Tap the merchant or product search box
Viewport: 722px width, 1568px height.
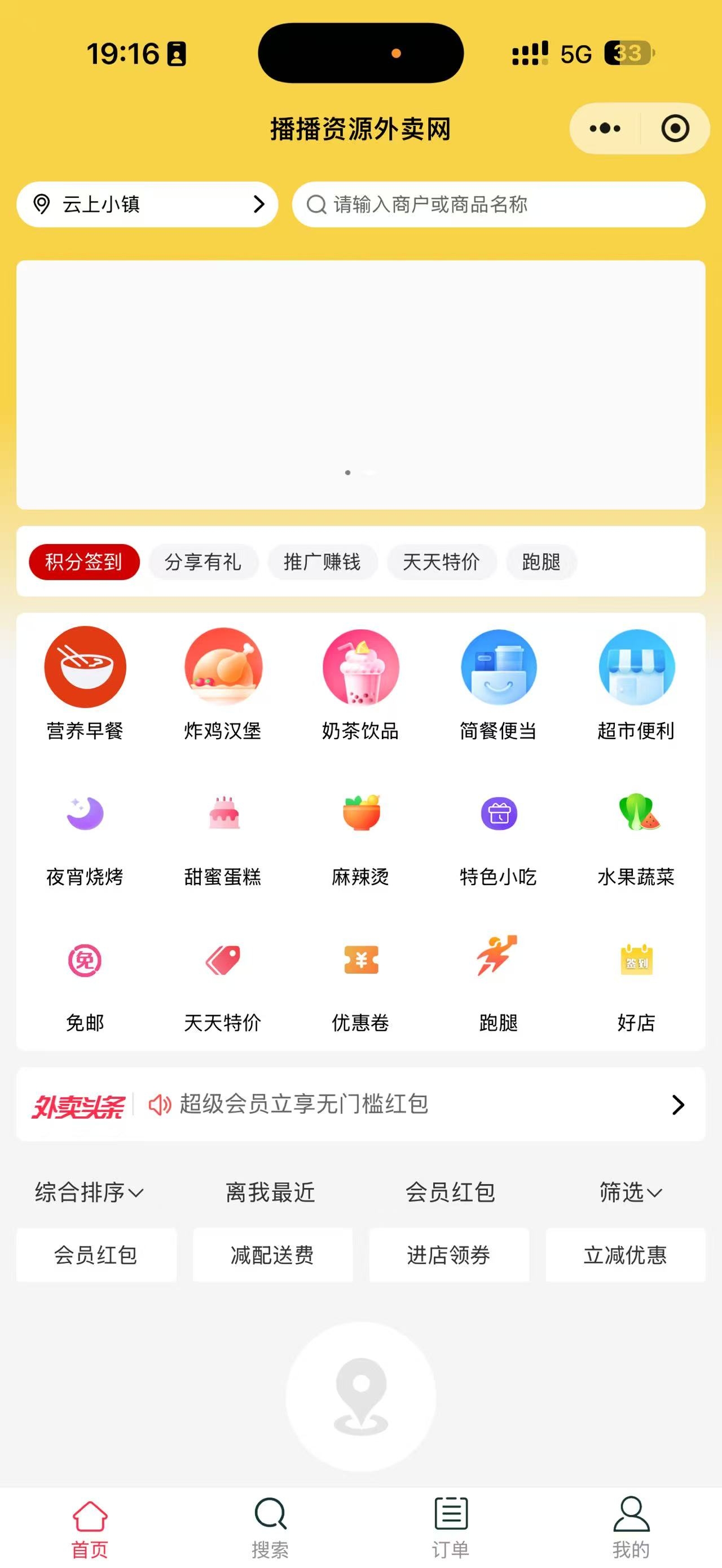pyautogui.click(x=498, y=205)
